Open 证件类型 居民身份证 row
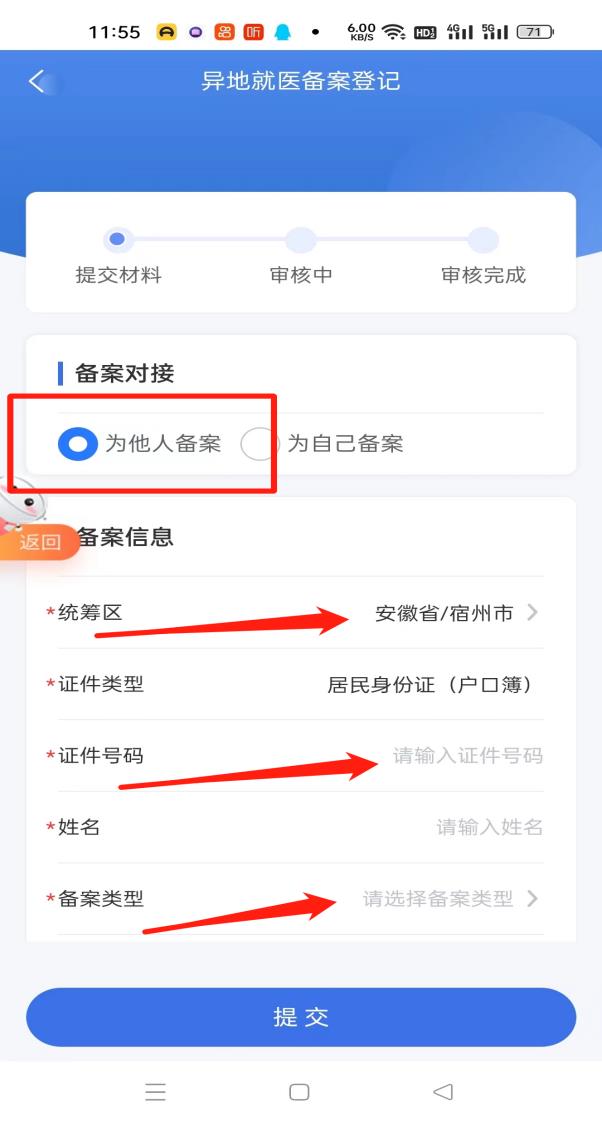The height and width of the screenshot is (1123, 602). tap(430, 685)
